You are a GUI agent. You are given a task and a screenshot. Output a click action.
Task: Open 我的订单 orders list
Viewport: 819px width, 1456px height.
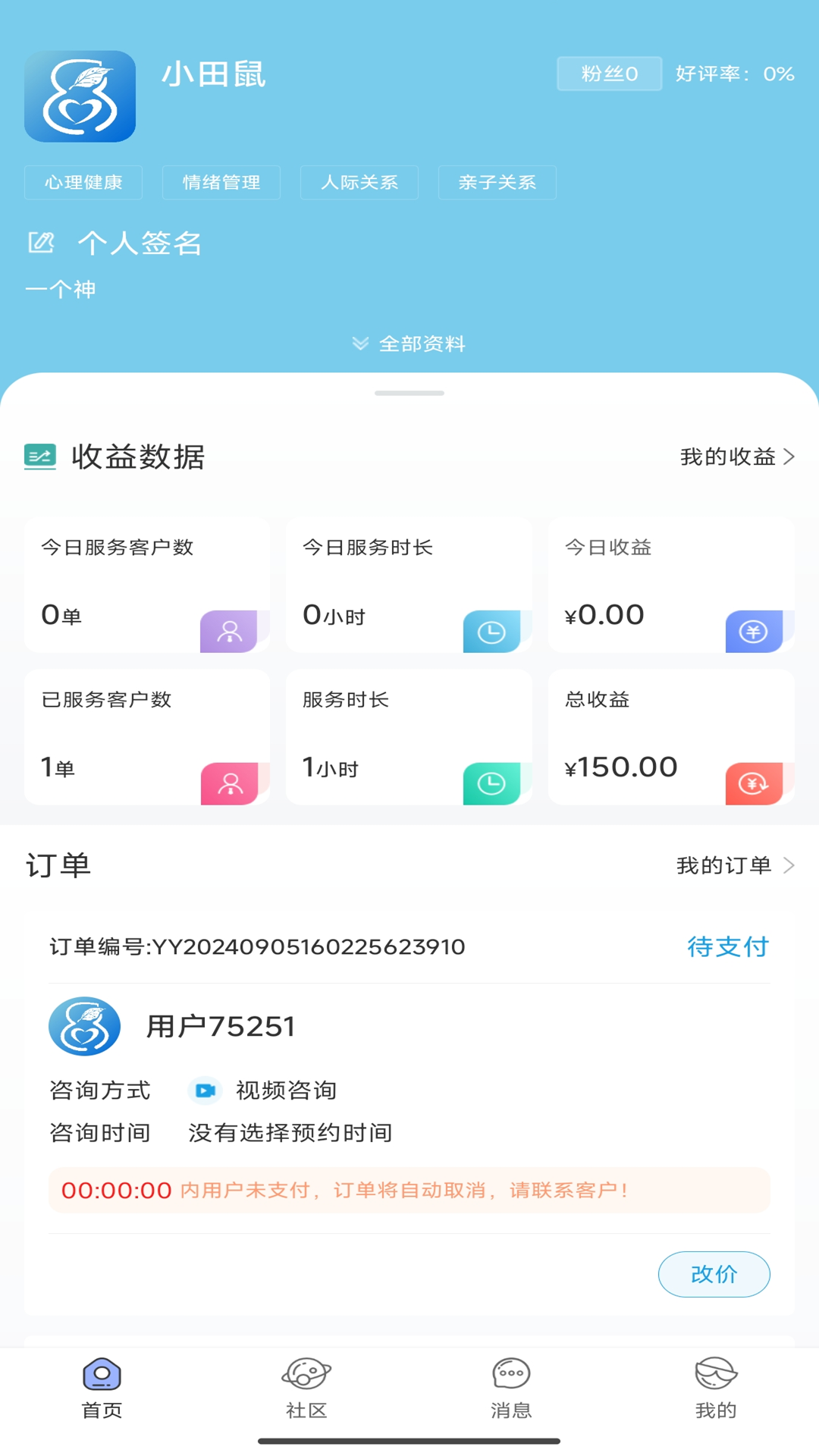coord(735,865)
